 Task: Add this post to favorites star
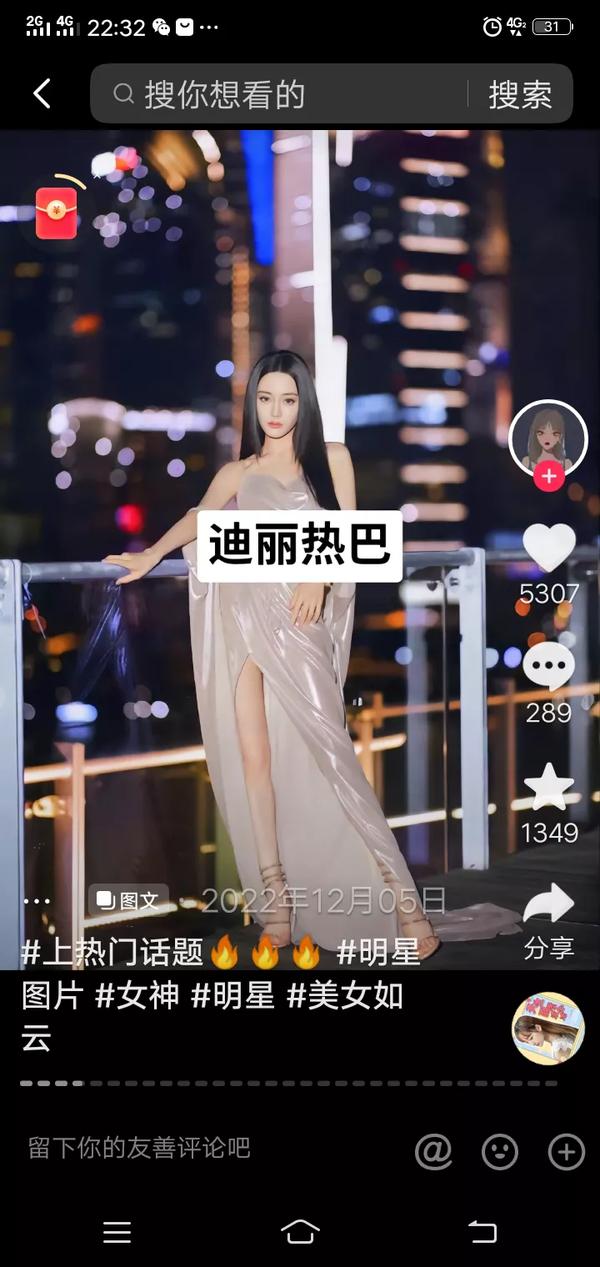[x=549, y=787]
